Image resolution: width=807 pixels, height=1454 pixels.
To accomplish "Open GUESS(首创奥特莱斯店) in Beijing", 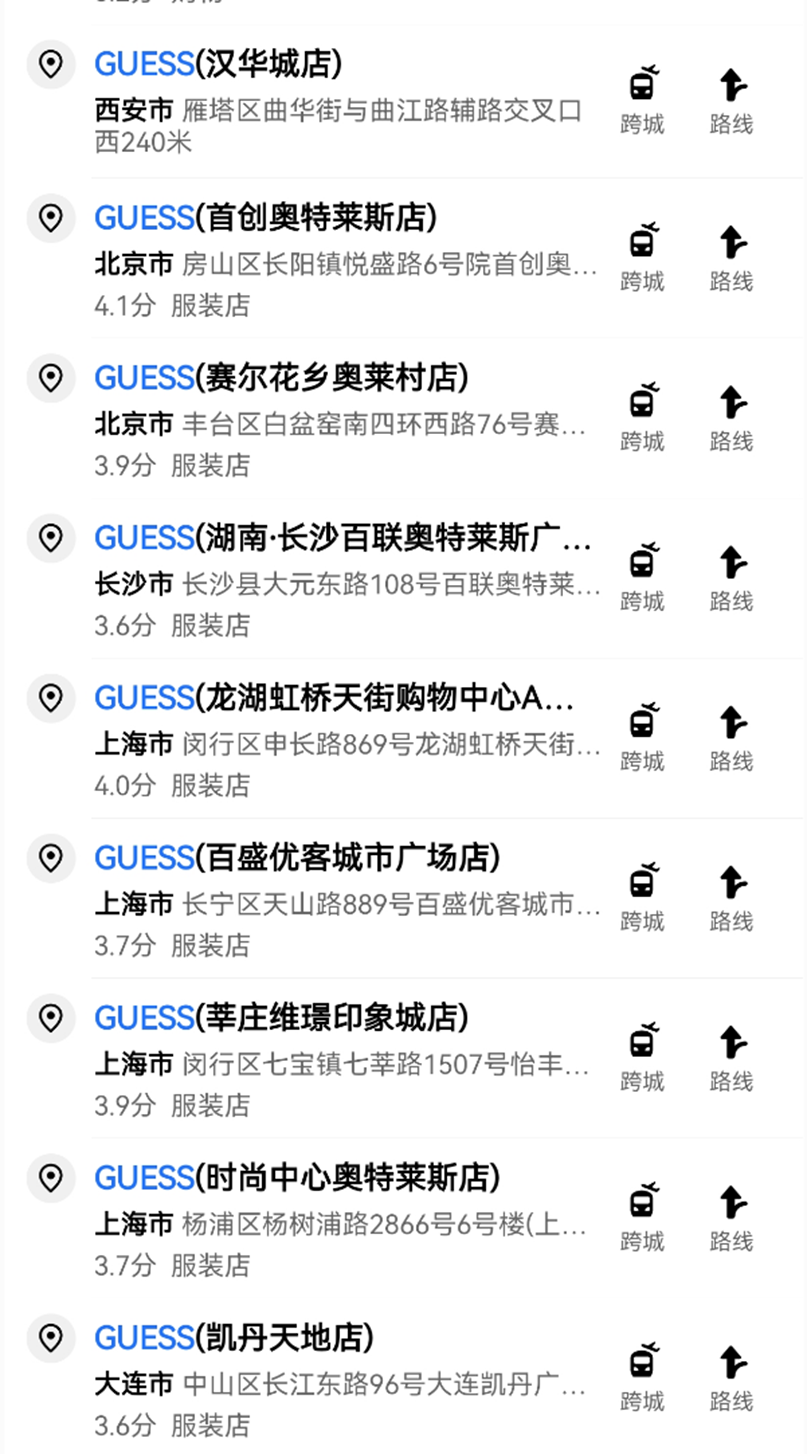I will [265, 218].
